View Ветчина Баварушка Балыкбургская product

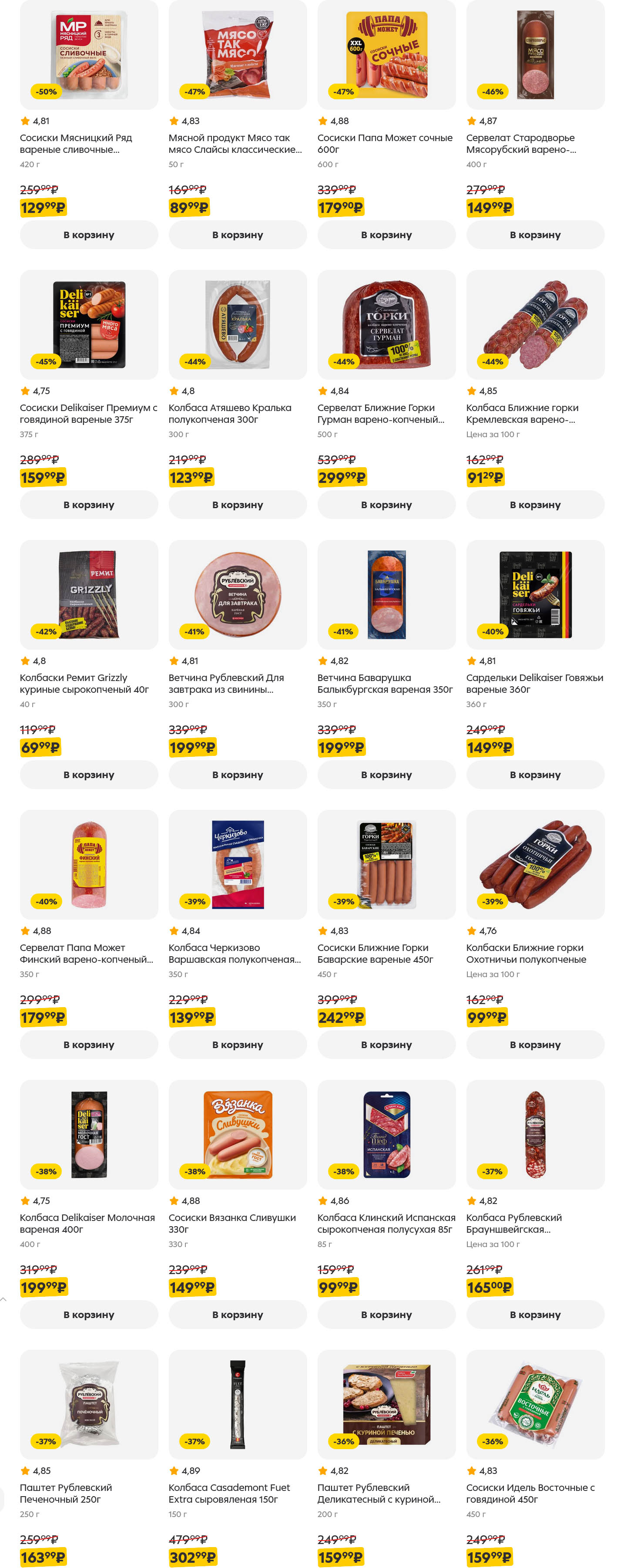(386, 595)
